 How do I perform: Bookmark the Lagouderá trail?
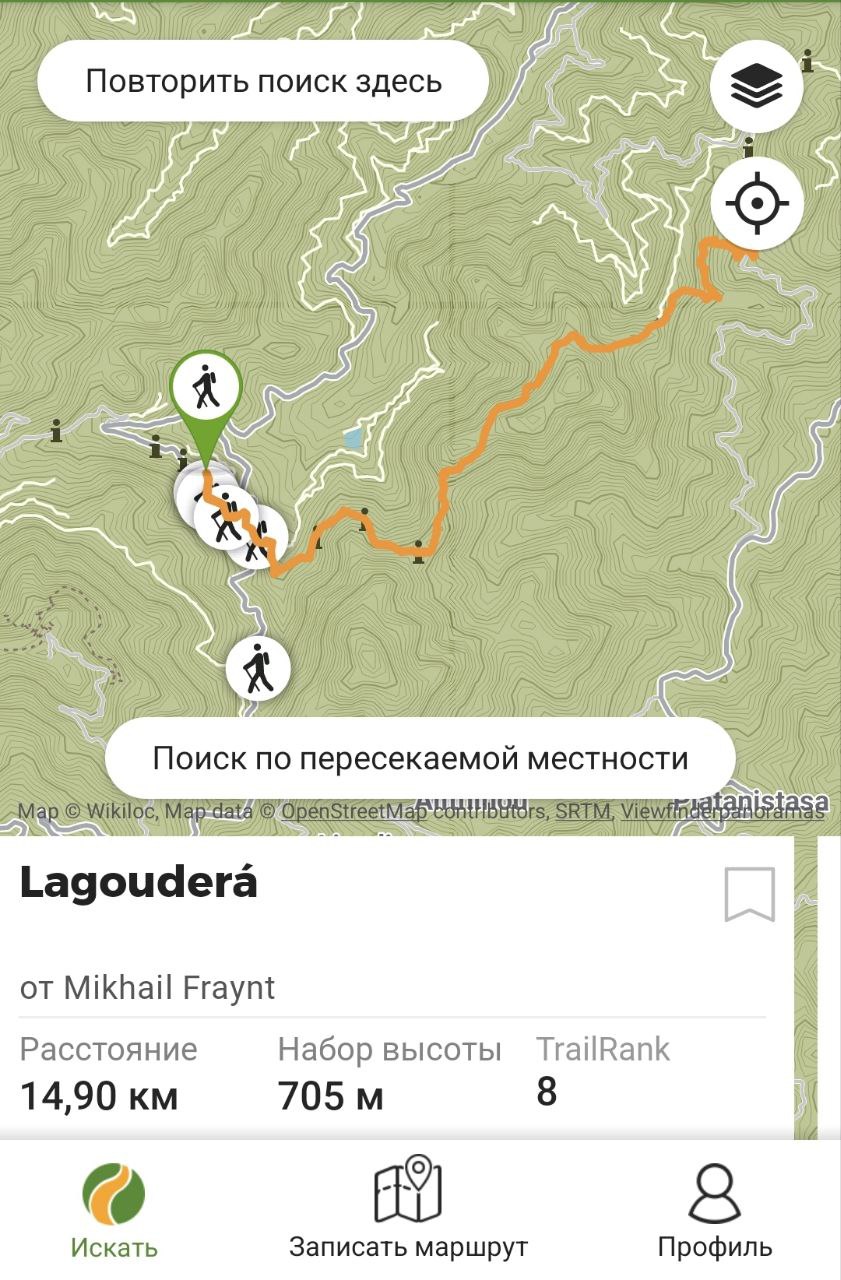click(x=749, y=894)
